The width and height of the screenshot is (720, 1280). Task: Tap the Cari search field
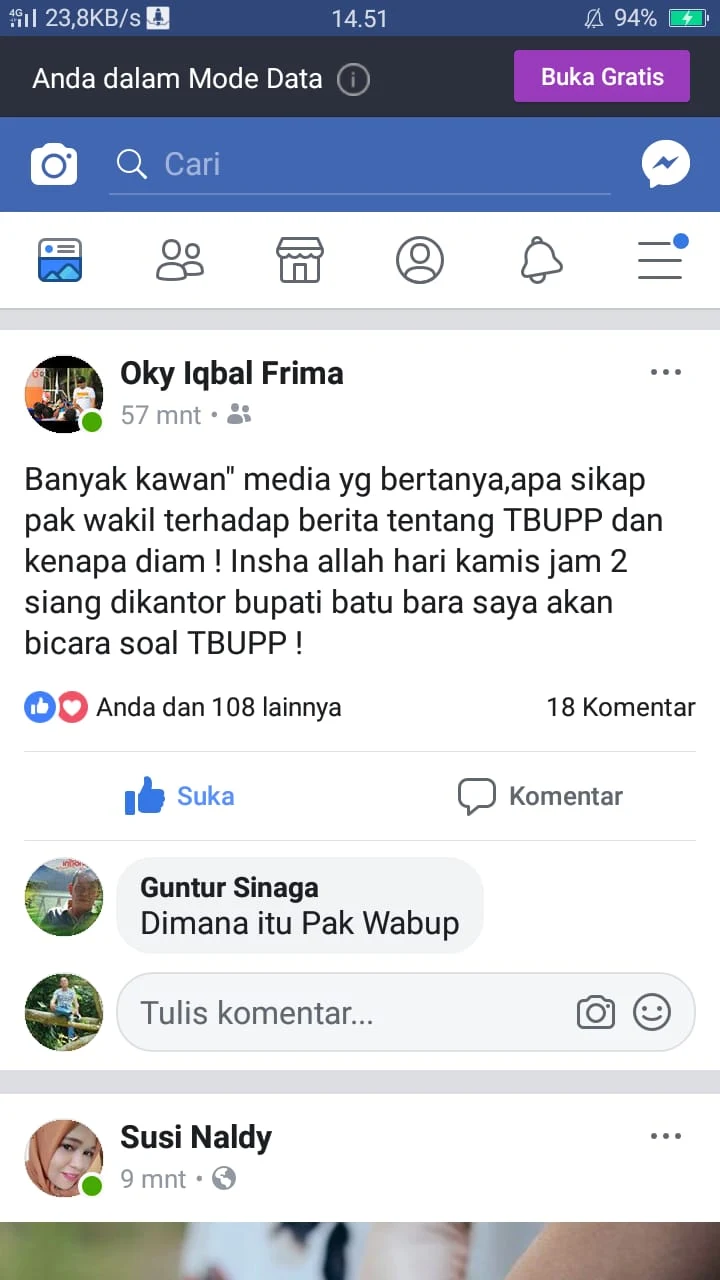coord(360,165)
